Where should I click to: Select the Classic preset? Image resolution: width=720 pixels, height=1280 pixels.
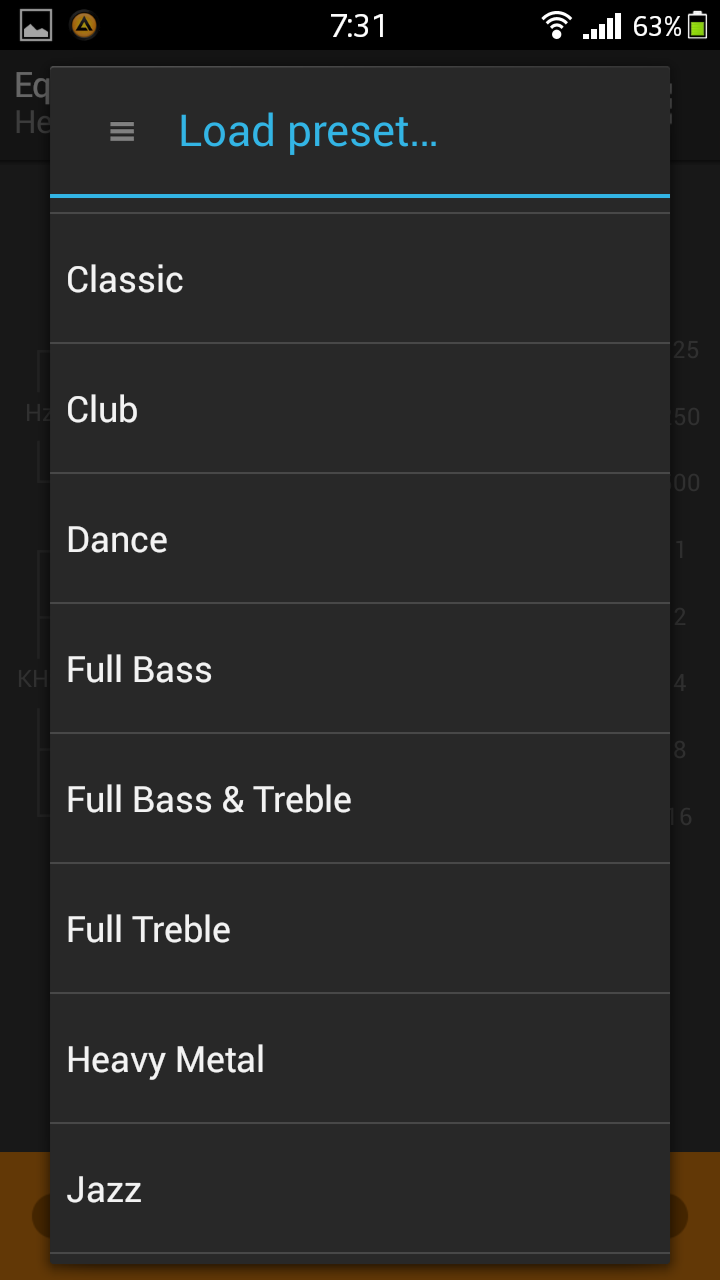pyautogui.click(x=360, y=279)
